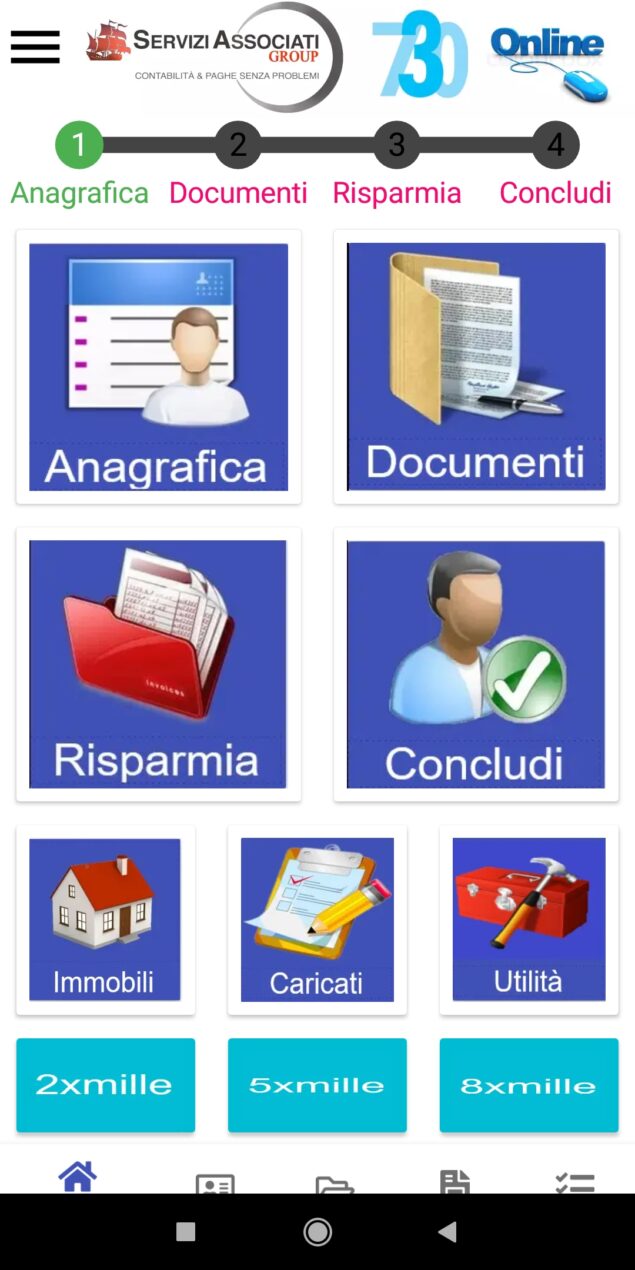Jump to step 4 Concludi
This screenshot has height=1270, width=635.
click(555, 146)
